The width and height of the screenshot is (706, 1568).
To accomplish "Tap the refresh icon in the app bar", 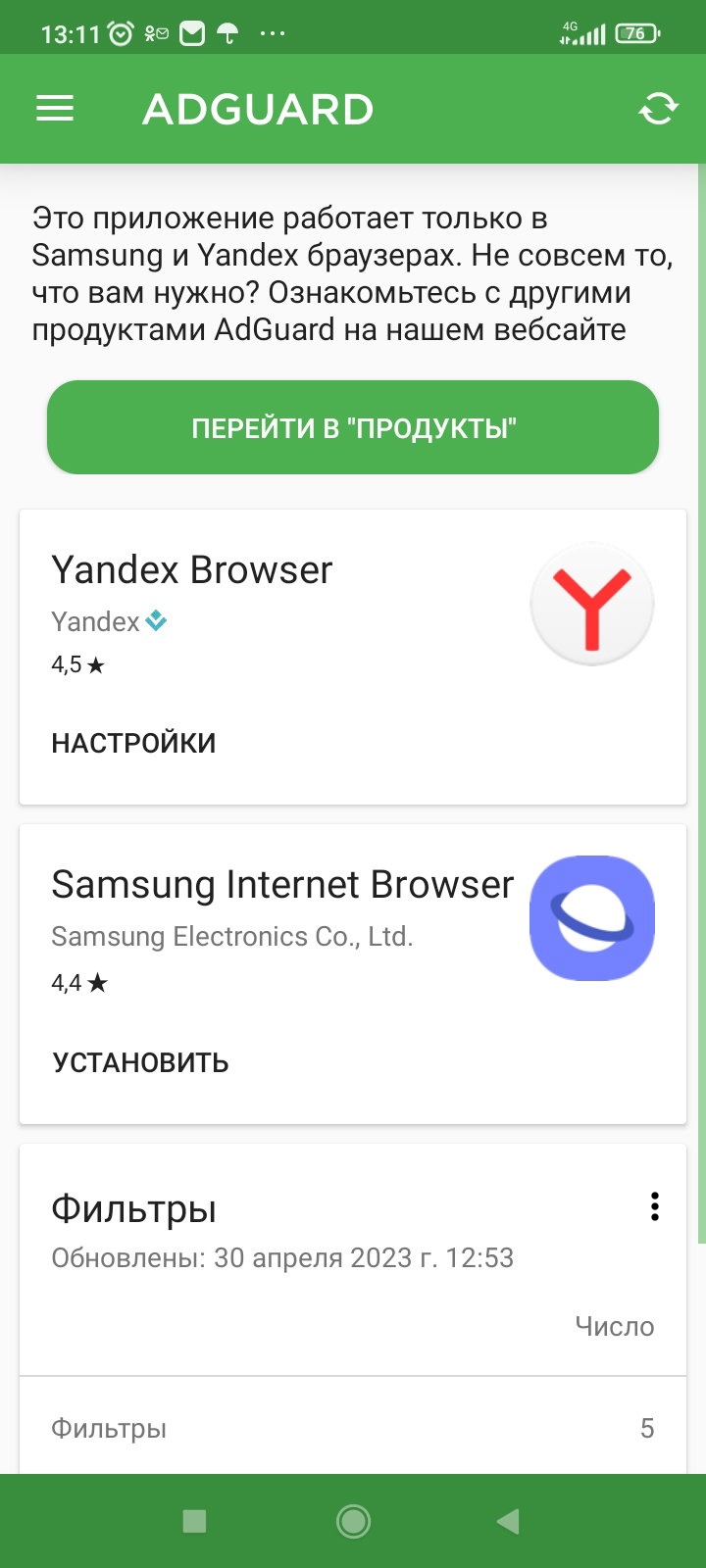I will point(658,109).
